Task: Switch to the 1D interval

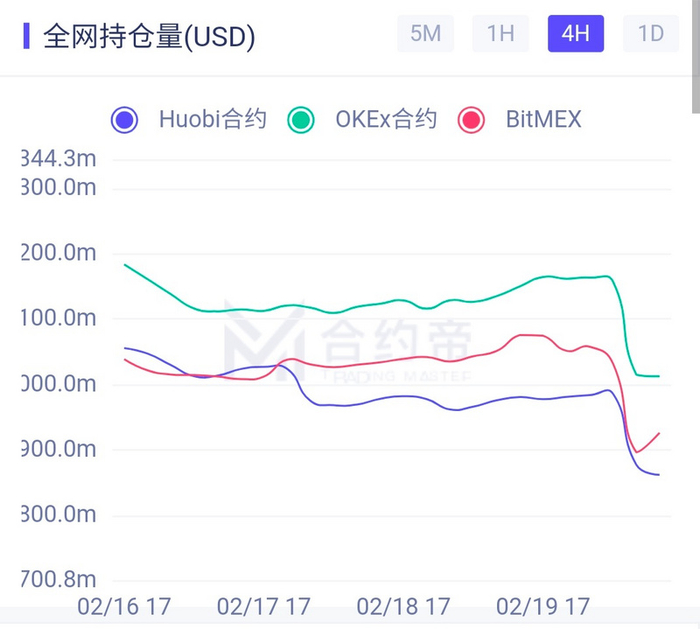Action: coord(651,33)
